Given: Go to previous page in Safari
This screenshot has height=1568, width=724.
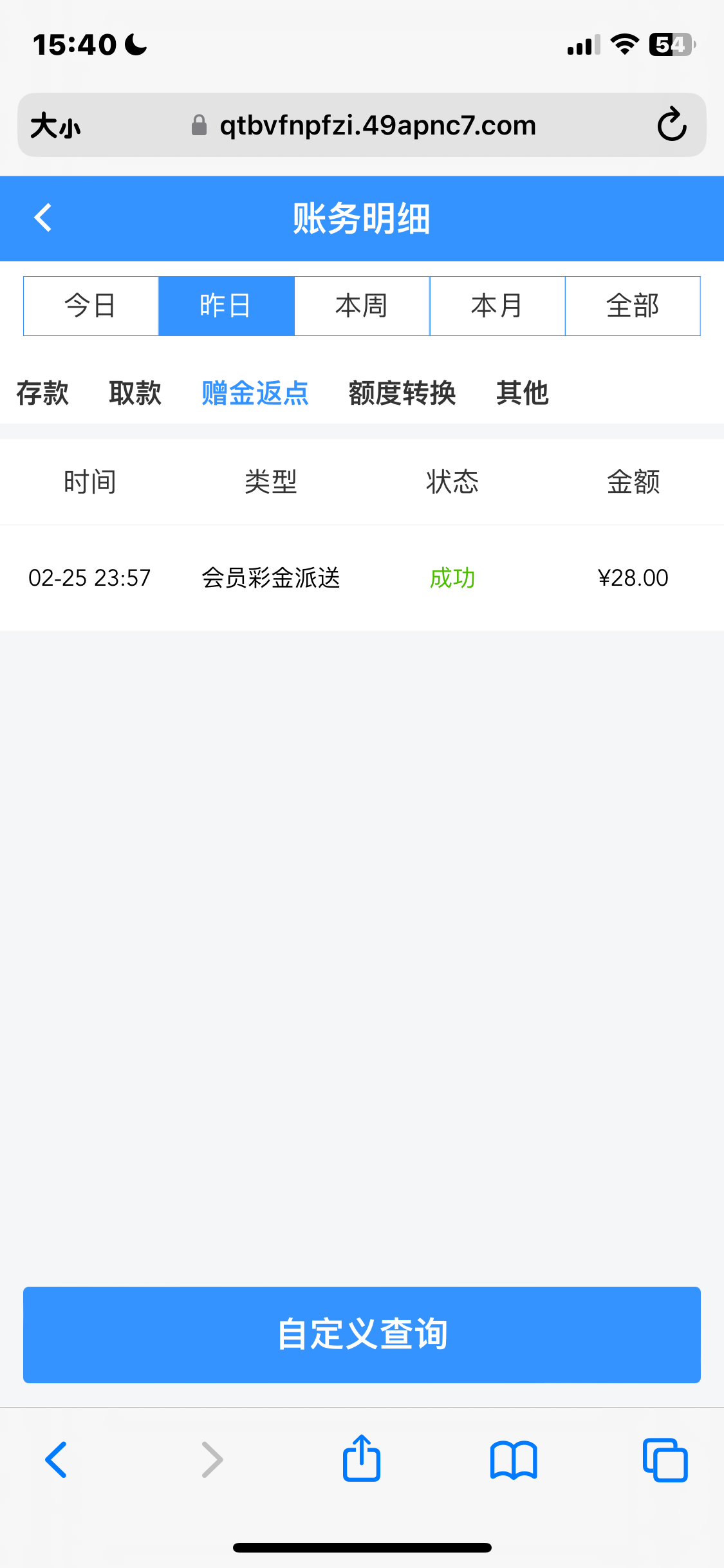Looking at the screenshot, I should point(57,1459).
